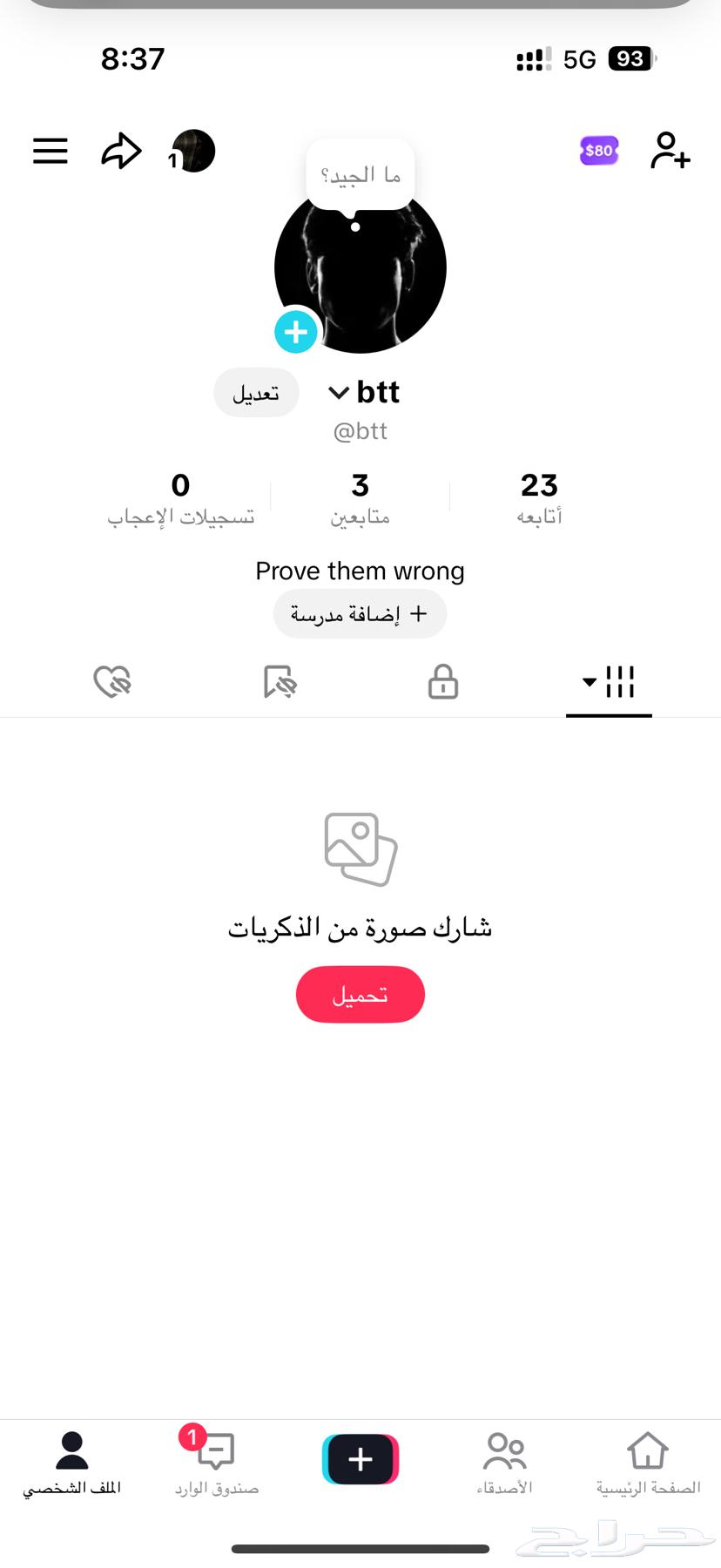Switch to the posts grid tab
This screenshot has width=721, height=1568.
coord(609,682)
